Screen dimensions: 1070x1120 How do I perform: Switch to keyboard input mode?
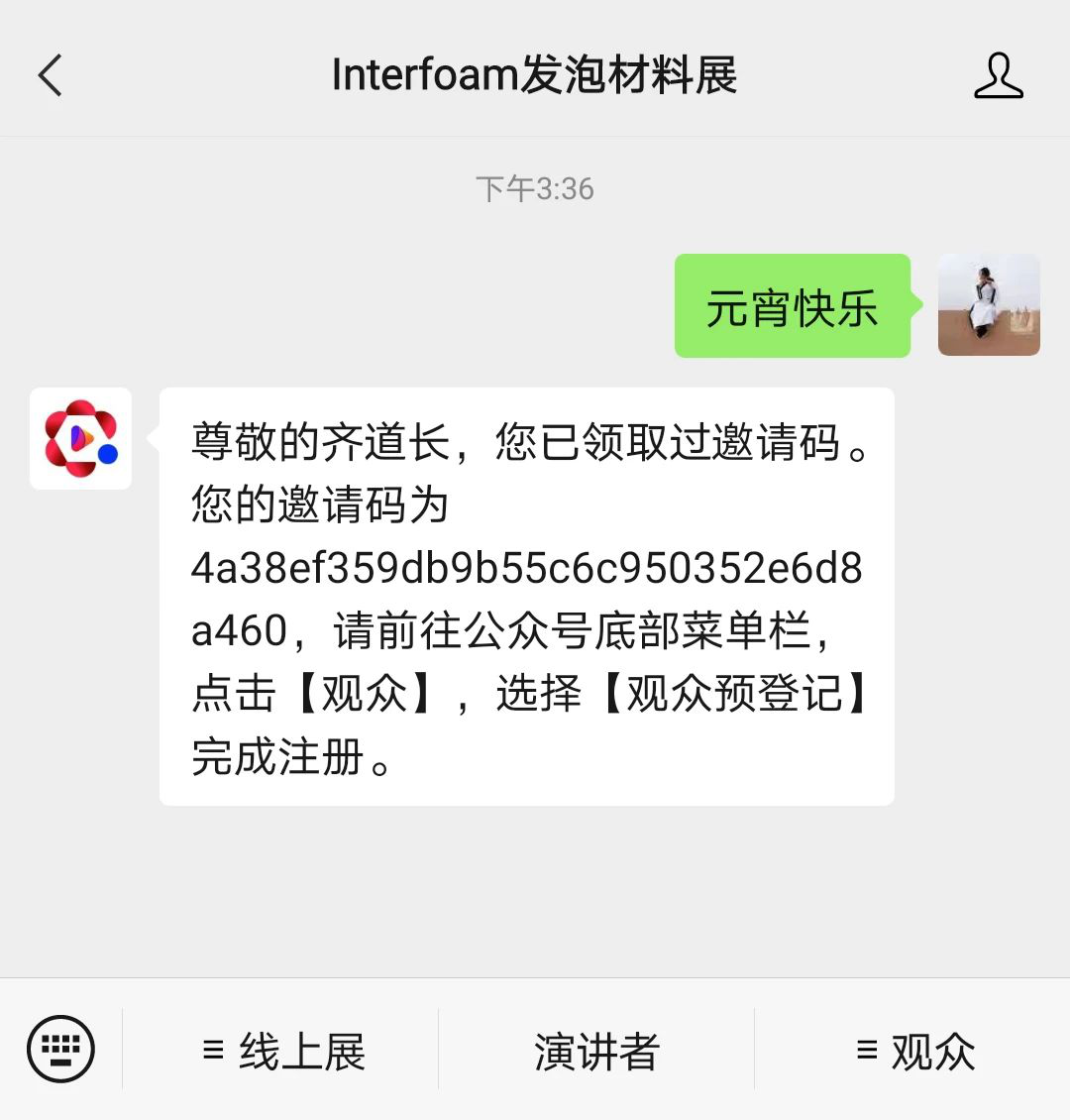point(60,1050)
